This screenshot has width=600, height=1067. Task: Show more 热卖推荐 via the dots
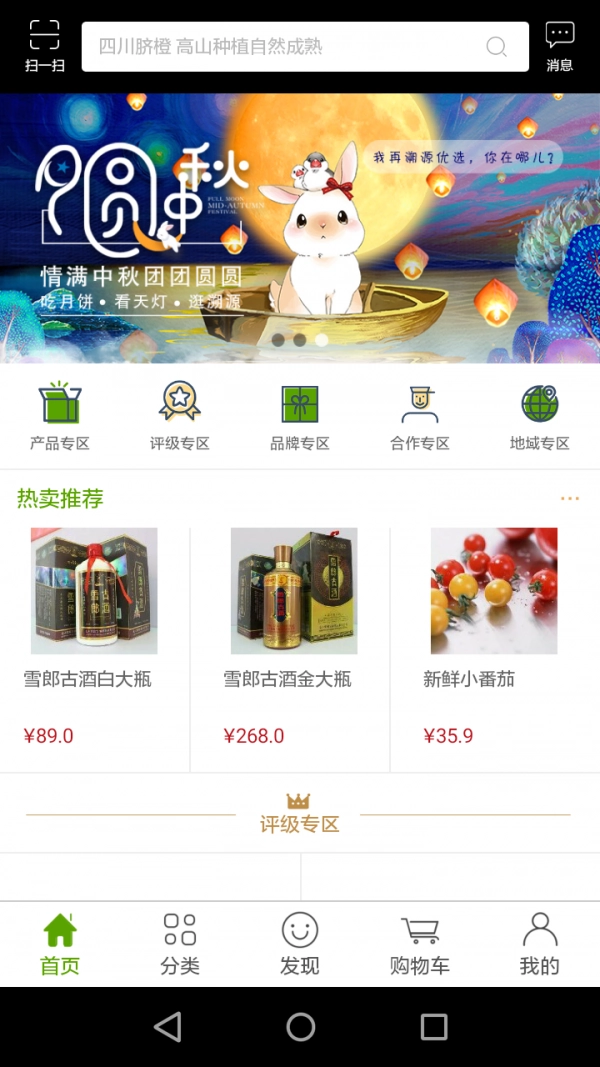tap(570, 498)
